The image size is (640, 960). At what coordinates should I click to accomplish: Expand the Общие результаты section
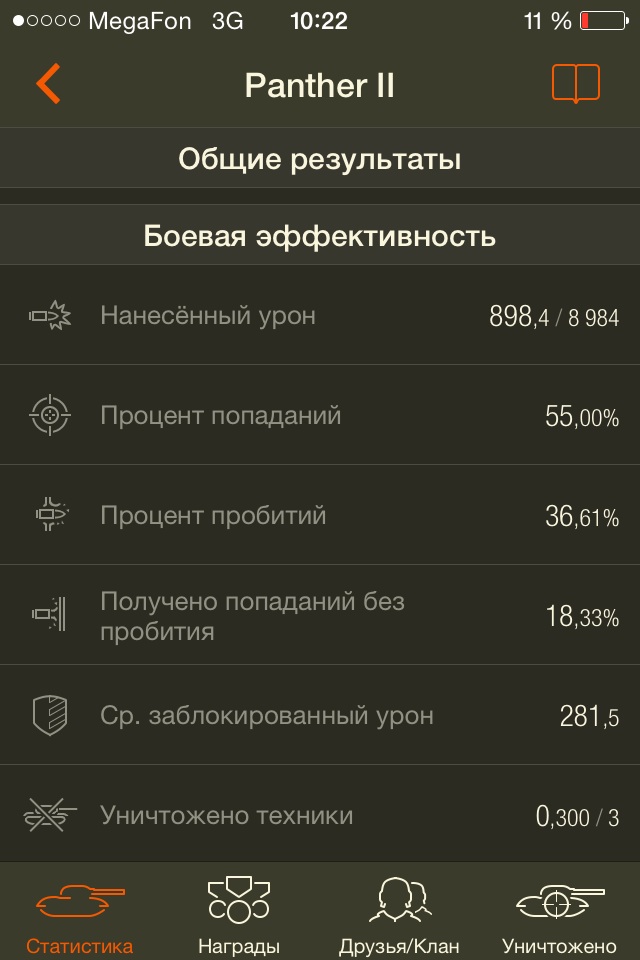click(x=320, y=159)
